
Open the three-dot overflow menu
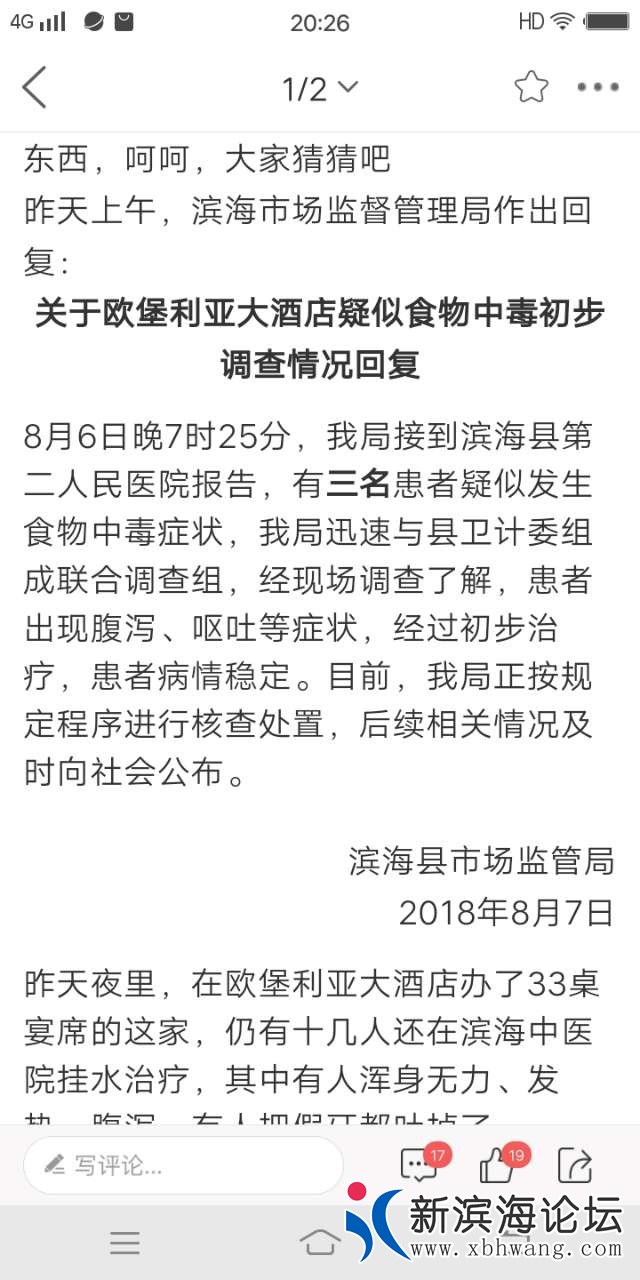click(598, 88)
